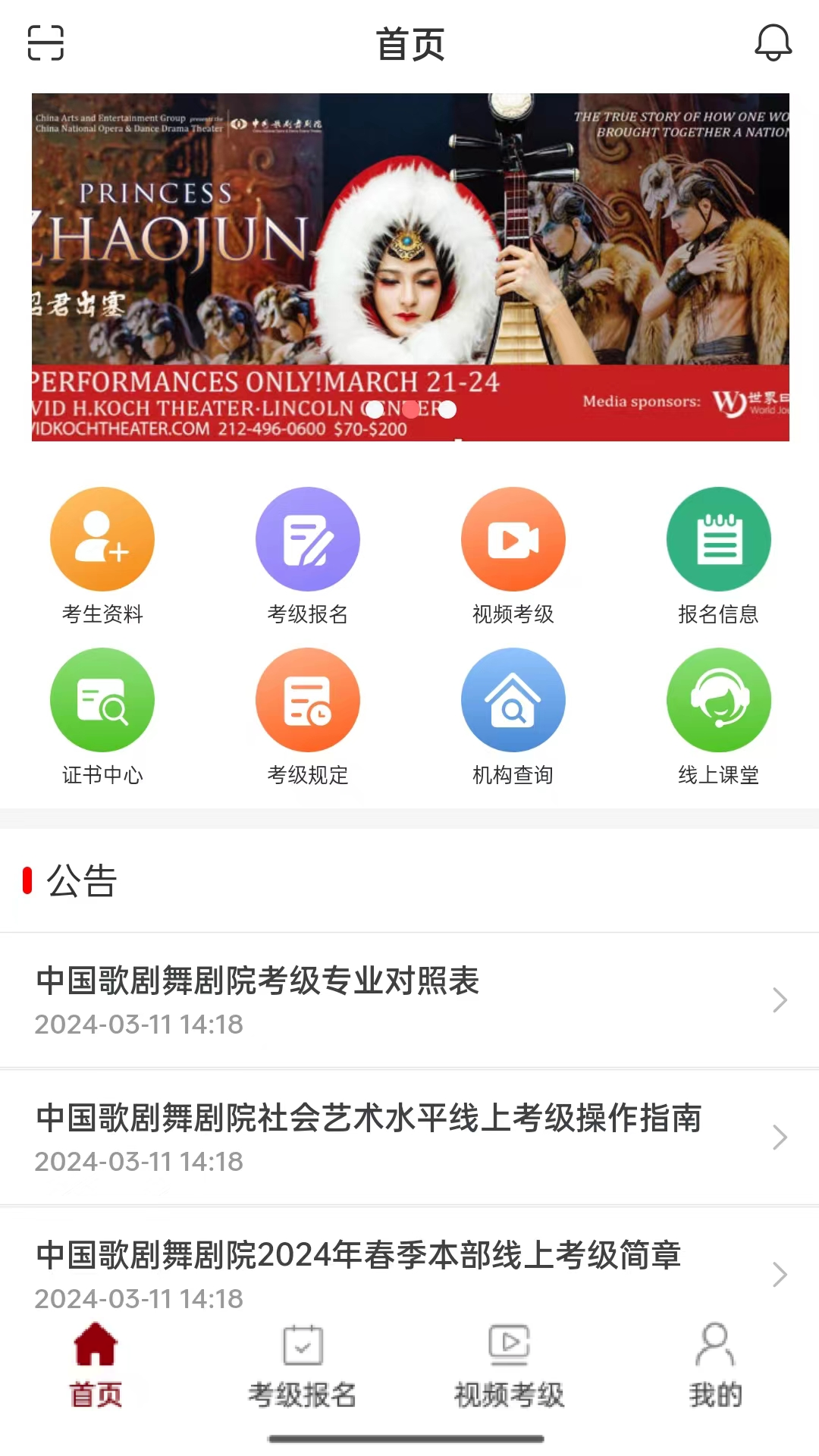This screenshot has width=819, height=1456.
Task: Open the 机构查询 institution search icon
Action: click(x=513, y=699)
